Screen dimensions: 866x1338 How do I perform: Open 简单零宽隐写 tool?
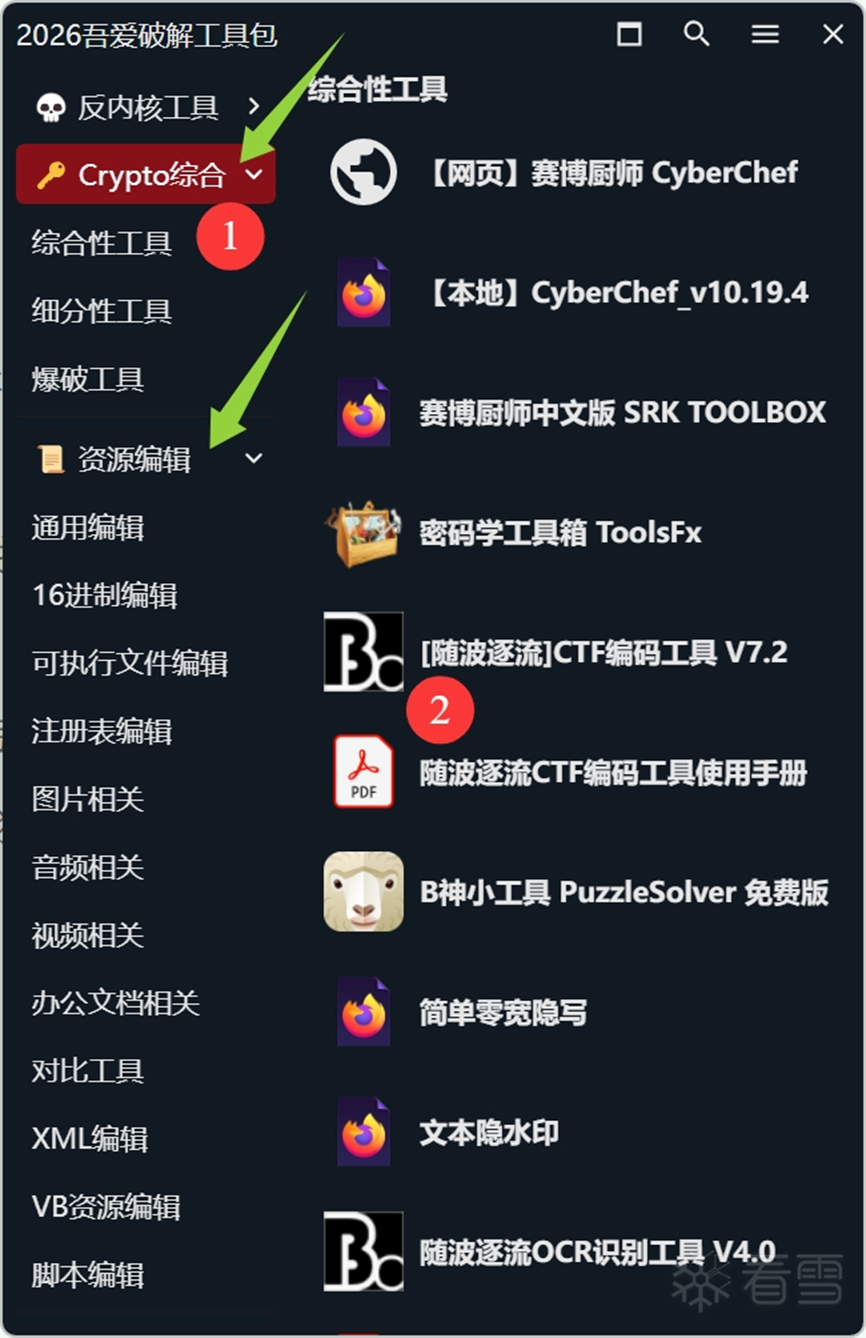pyautogui.click(x=503, y=1013)
